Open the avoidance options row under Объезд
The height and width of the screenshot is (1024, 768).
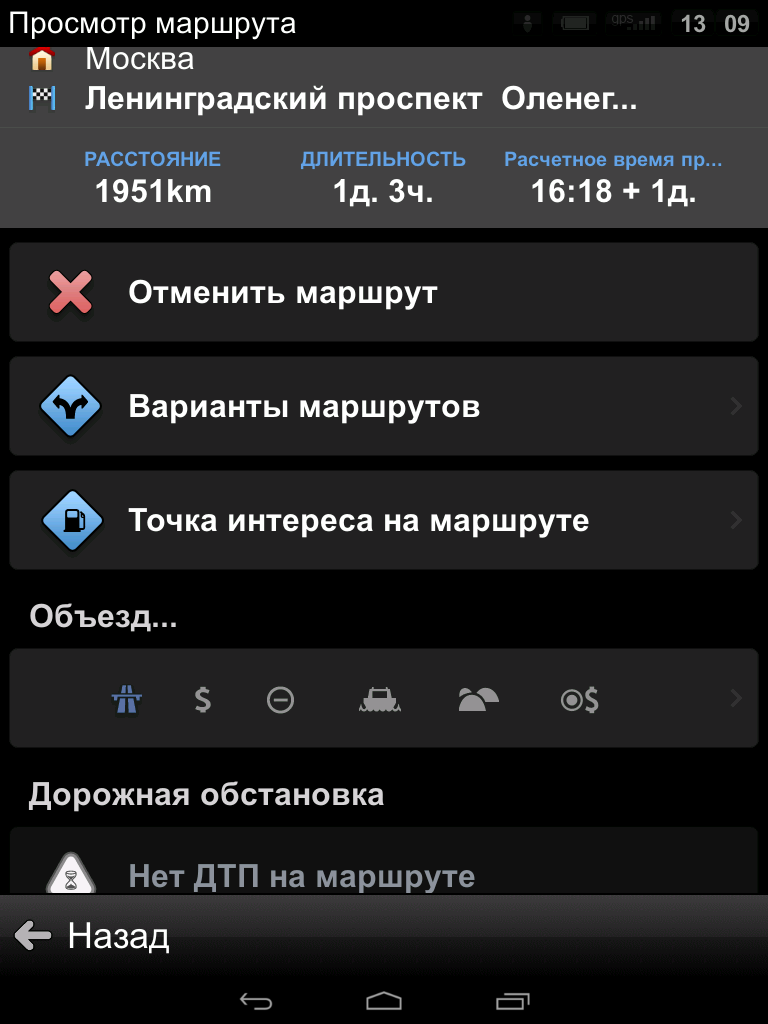pos(383,699)
